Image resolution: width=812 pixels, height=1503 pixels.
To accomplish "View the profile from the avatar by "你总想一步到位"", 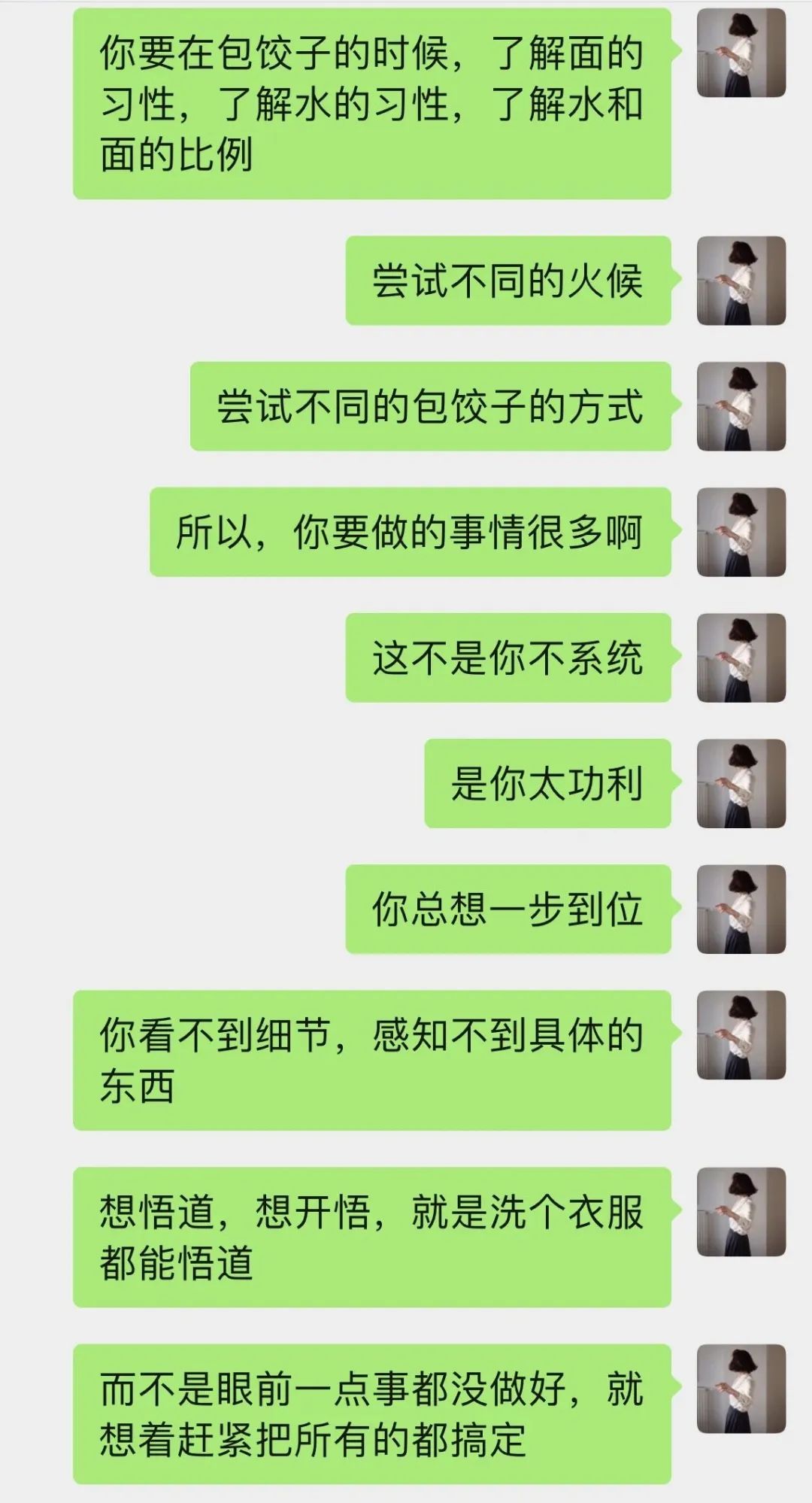I will [741, 909].
